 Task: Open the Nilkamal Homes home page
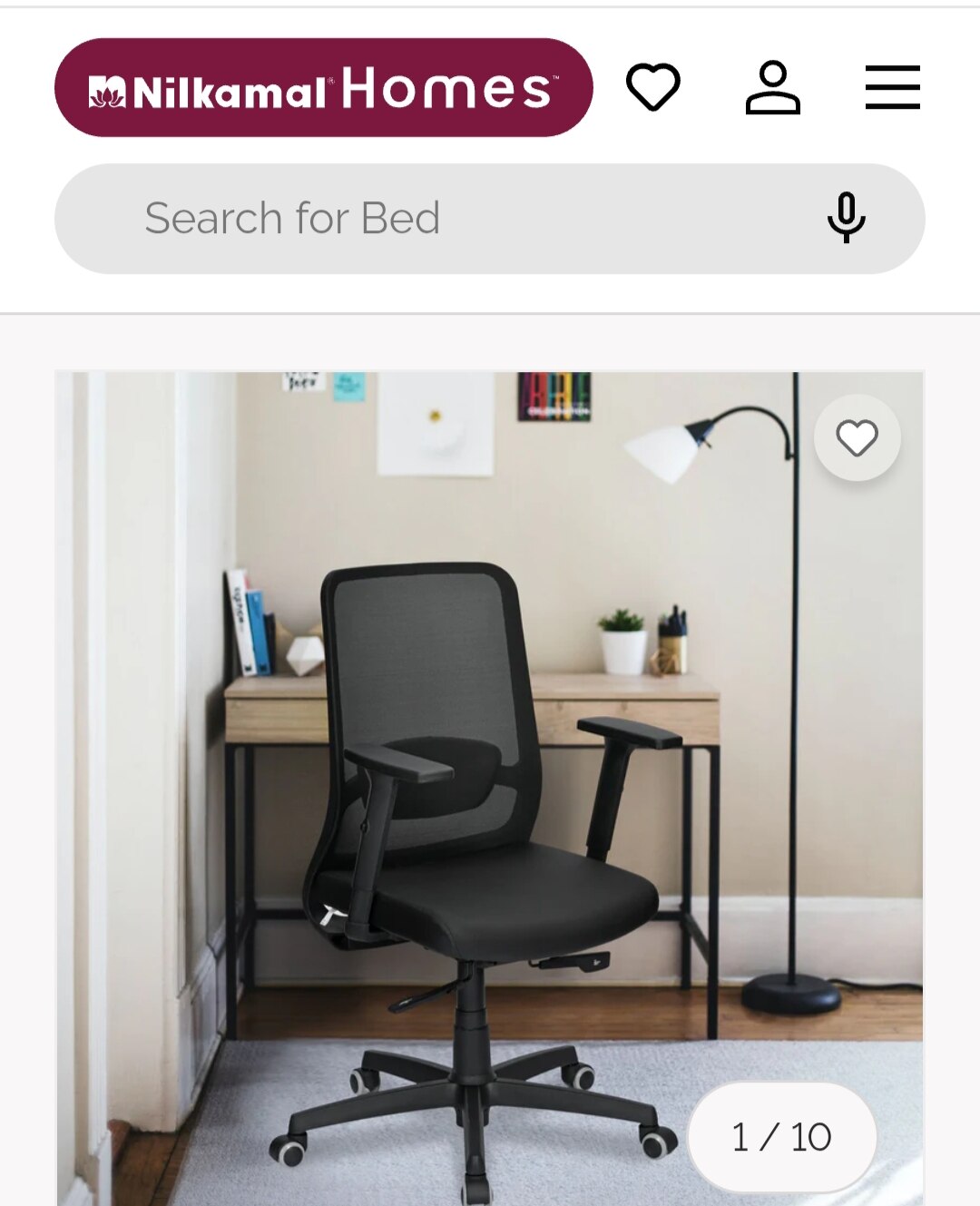(323, 87)
